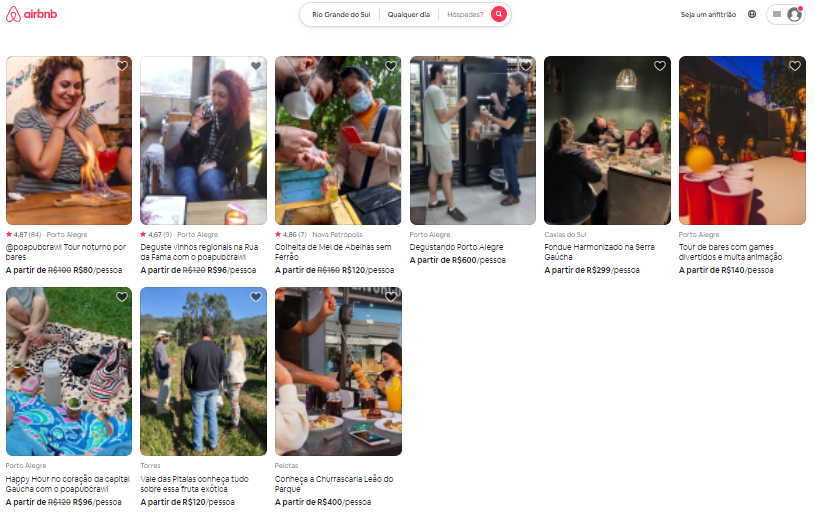Select the Qualquer dia date picker
Image resolution: width=815 pixels, height=514 pixels.
[409, 15]
